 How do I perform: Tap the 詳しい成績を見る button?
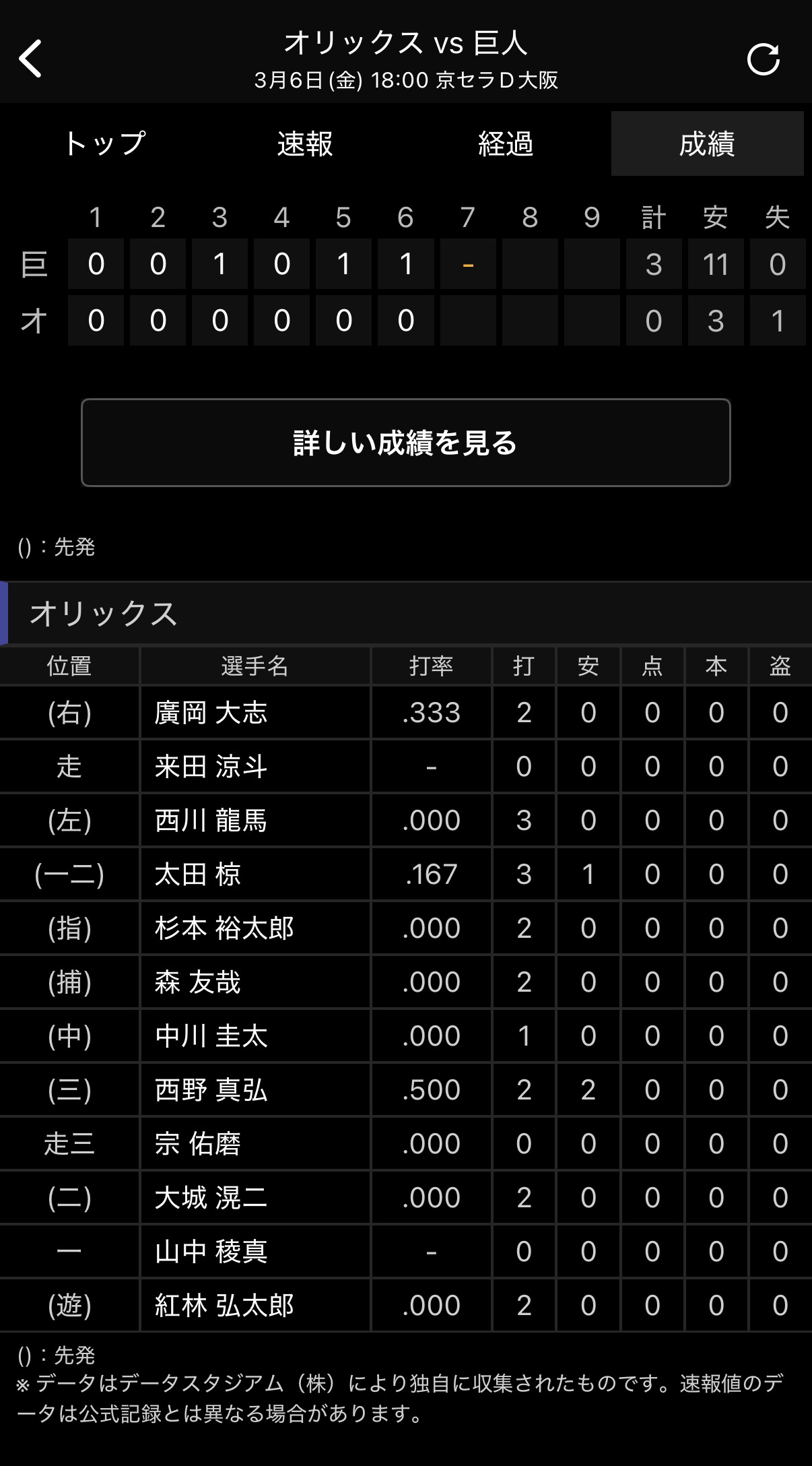click(405, 443)
